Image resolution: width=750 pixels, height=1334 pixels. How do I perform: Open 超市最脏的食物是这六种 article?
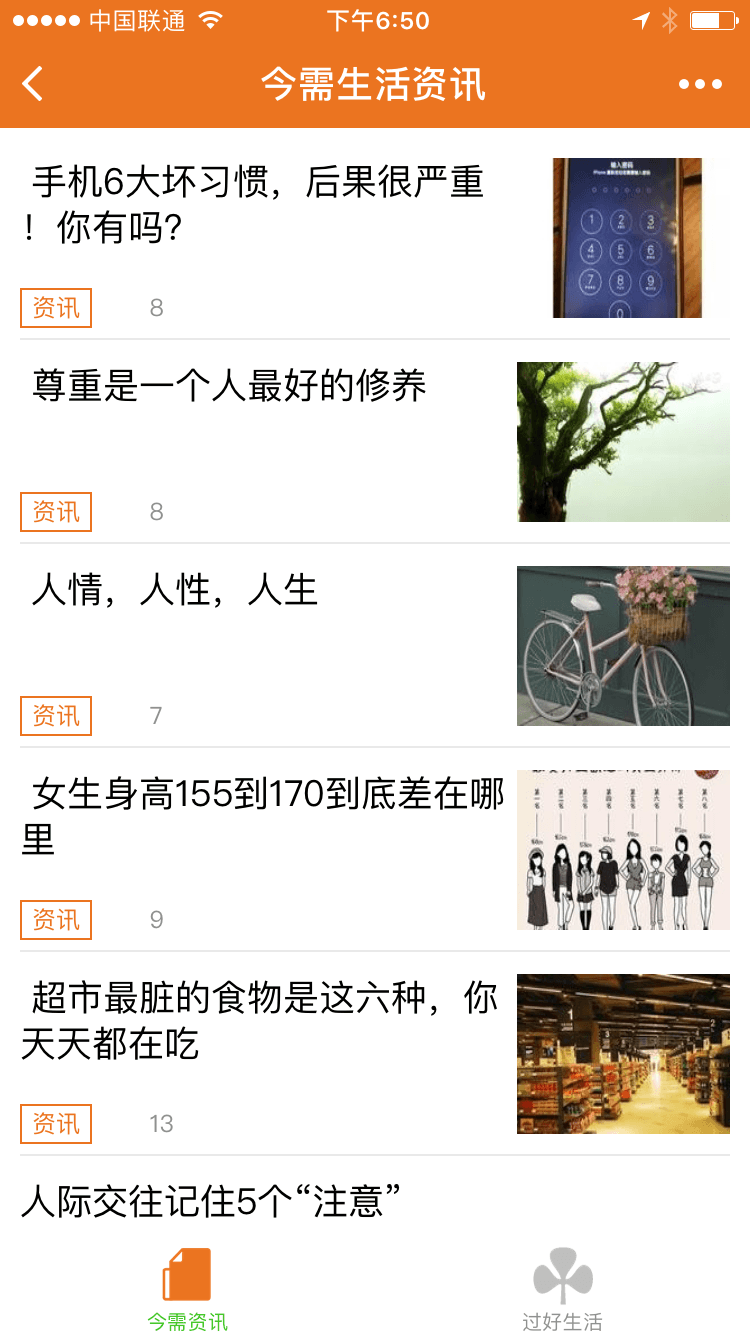pos(260,1020)
